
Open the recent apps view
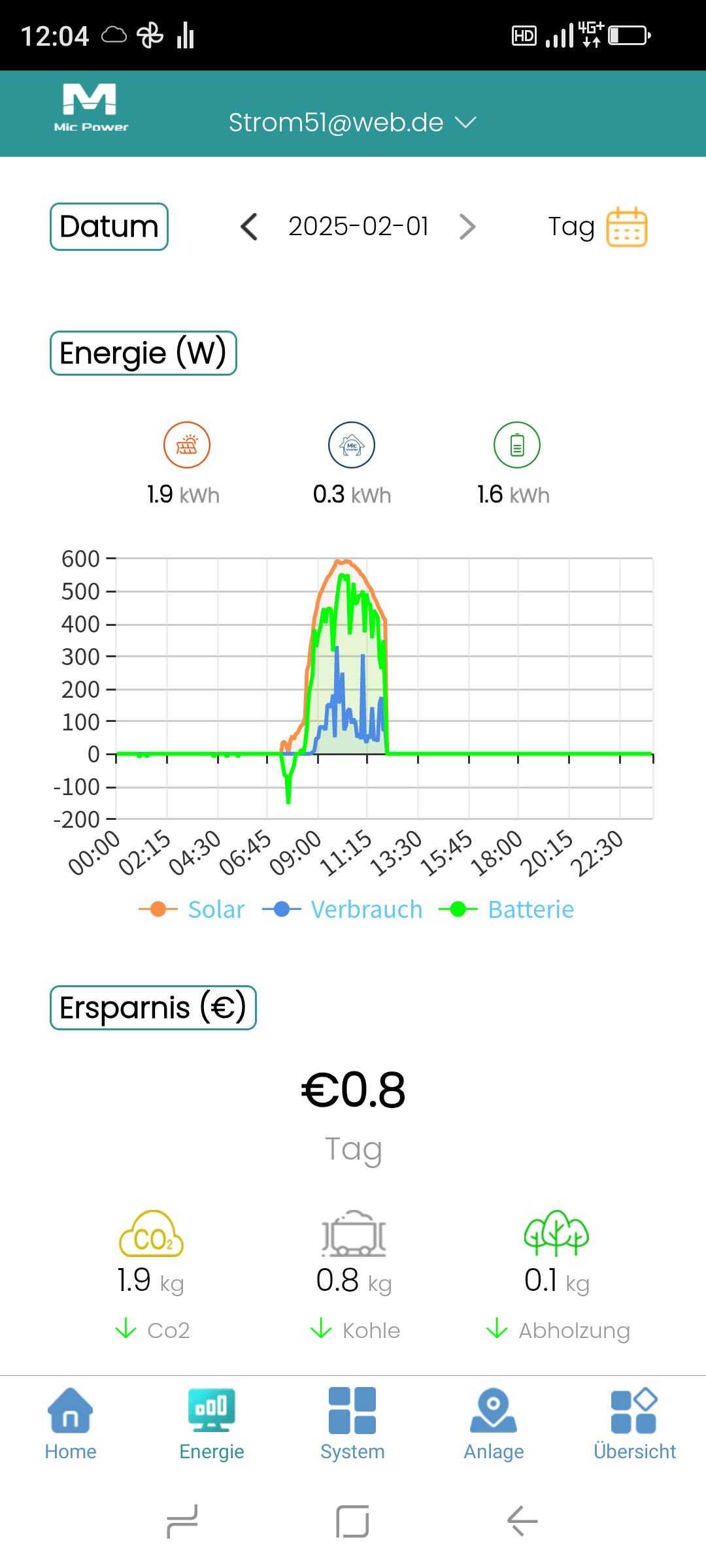coord(182,1521)
